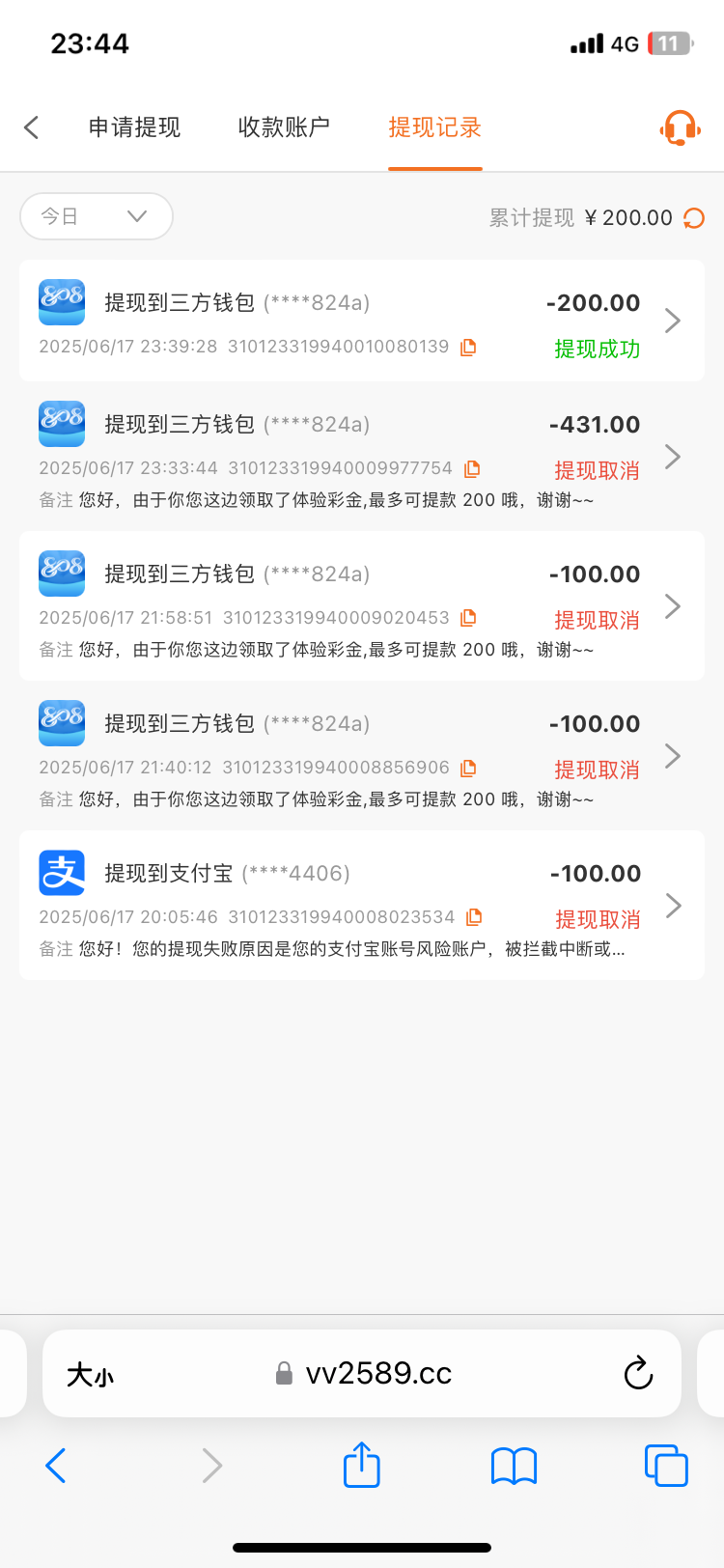
Task: Copy order number ending in 023534
Action: click(474, 917)
